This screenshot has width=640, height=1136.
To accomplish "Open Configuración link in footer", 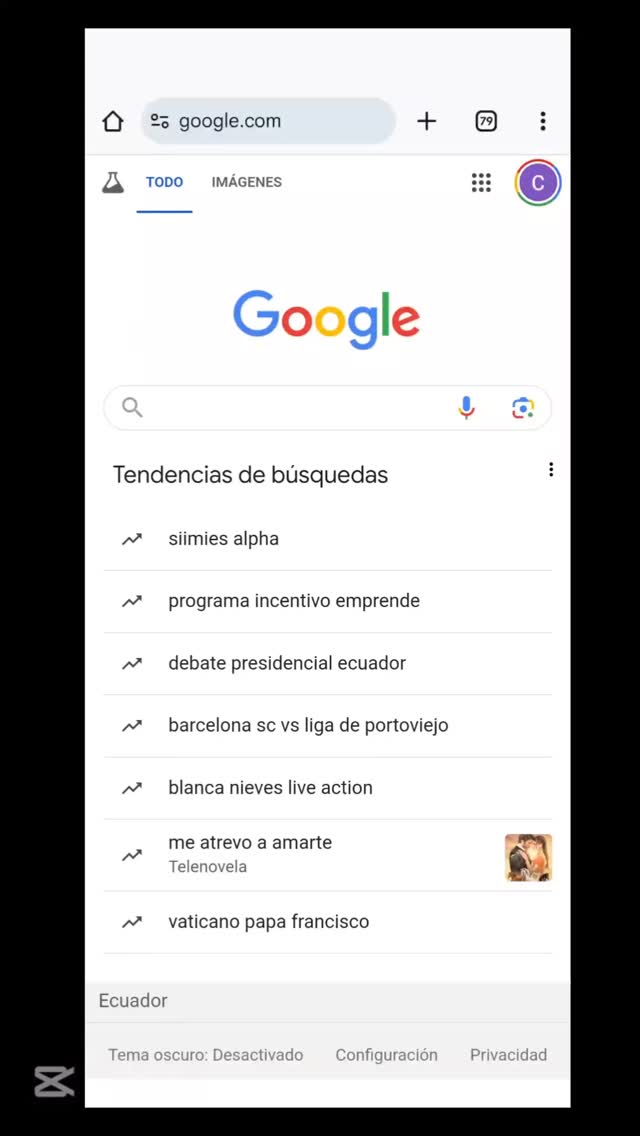I will click(x=386, y=1055).
